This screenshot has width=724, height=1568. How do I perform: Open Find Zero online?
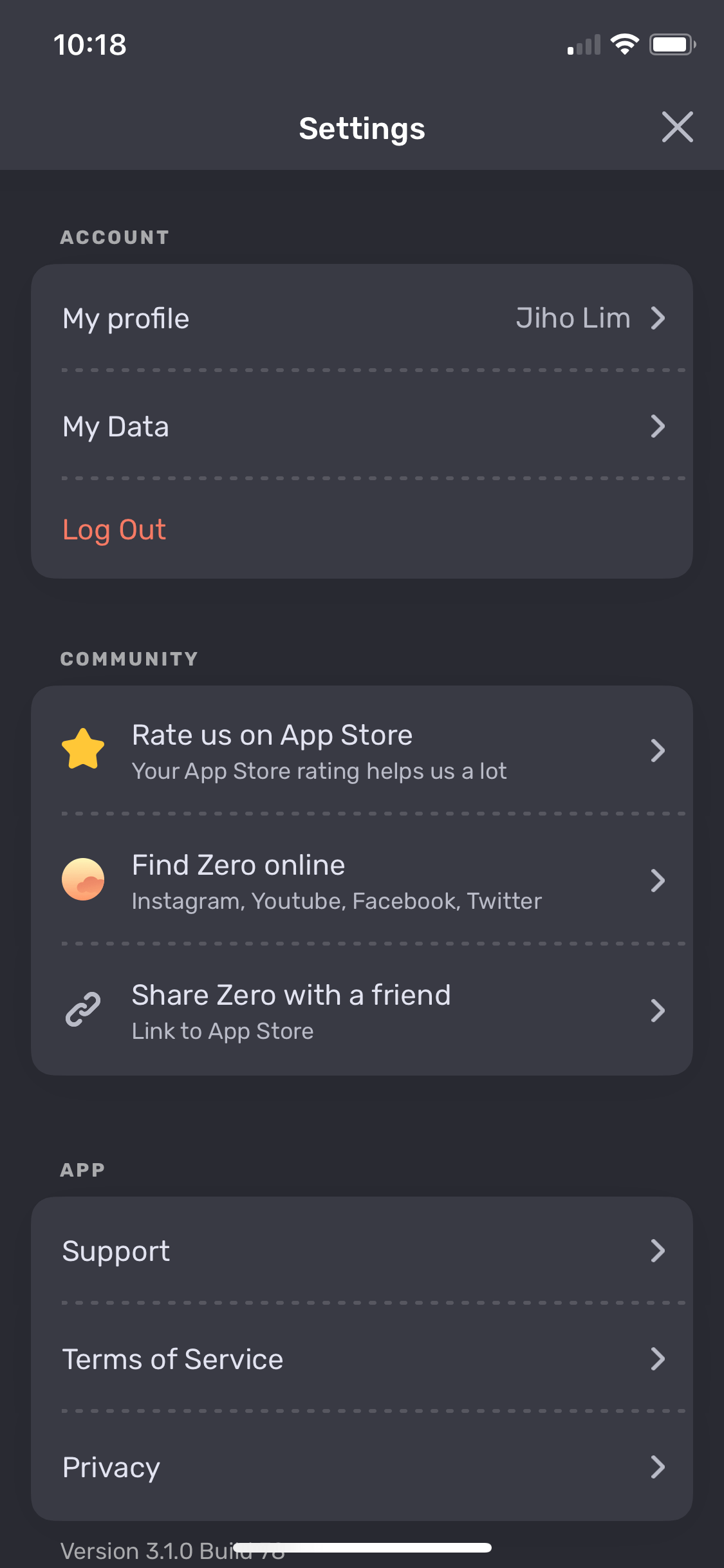pos(362,880)
